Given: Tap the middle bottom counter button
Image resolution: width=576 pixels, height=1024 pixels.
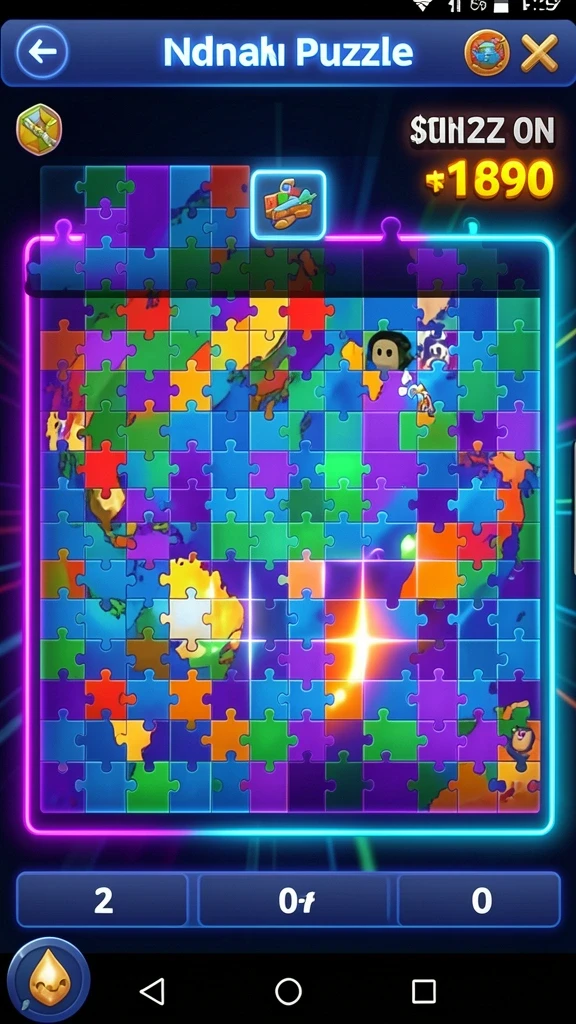Looking at the screenshot, I should click(295, 901).
